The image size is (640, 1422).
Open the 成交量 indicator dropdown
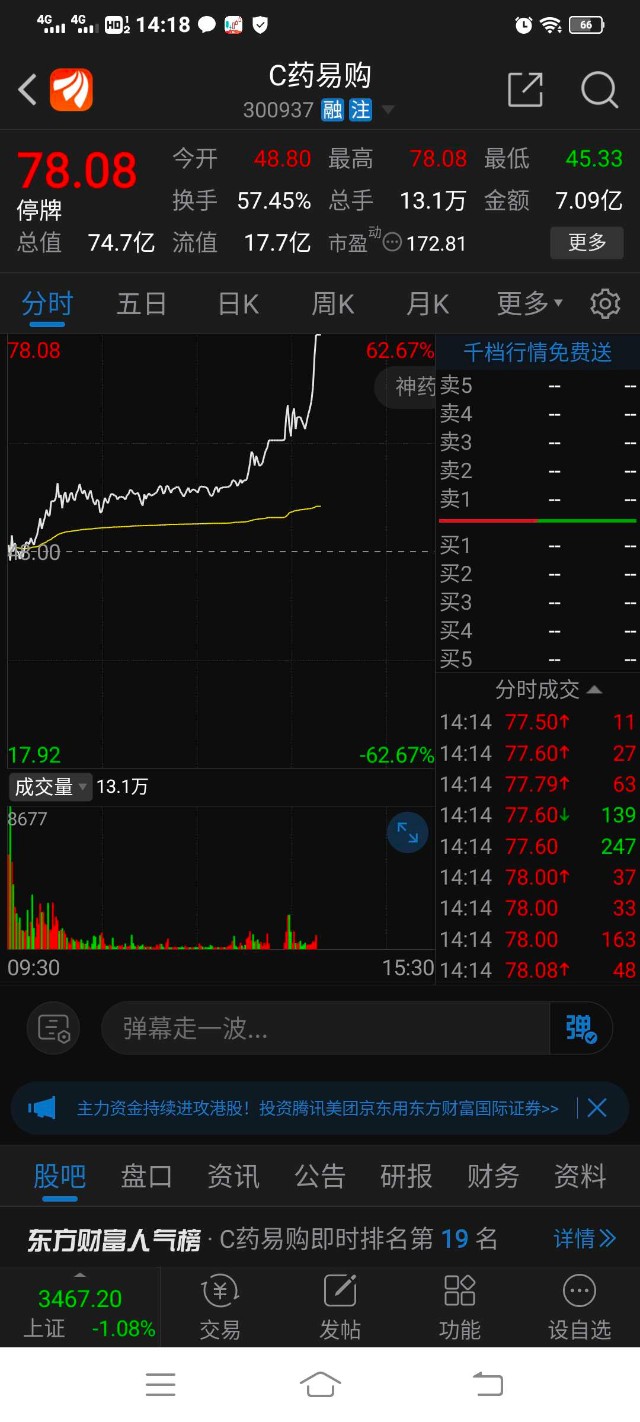click(x=51, y=787)
